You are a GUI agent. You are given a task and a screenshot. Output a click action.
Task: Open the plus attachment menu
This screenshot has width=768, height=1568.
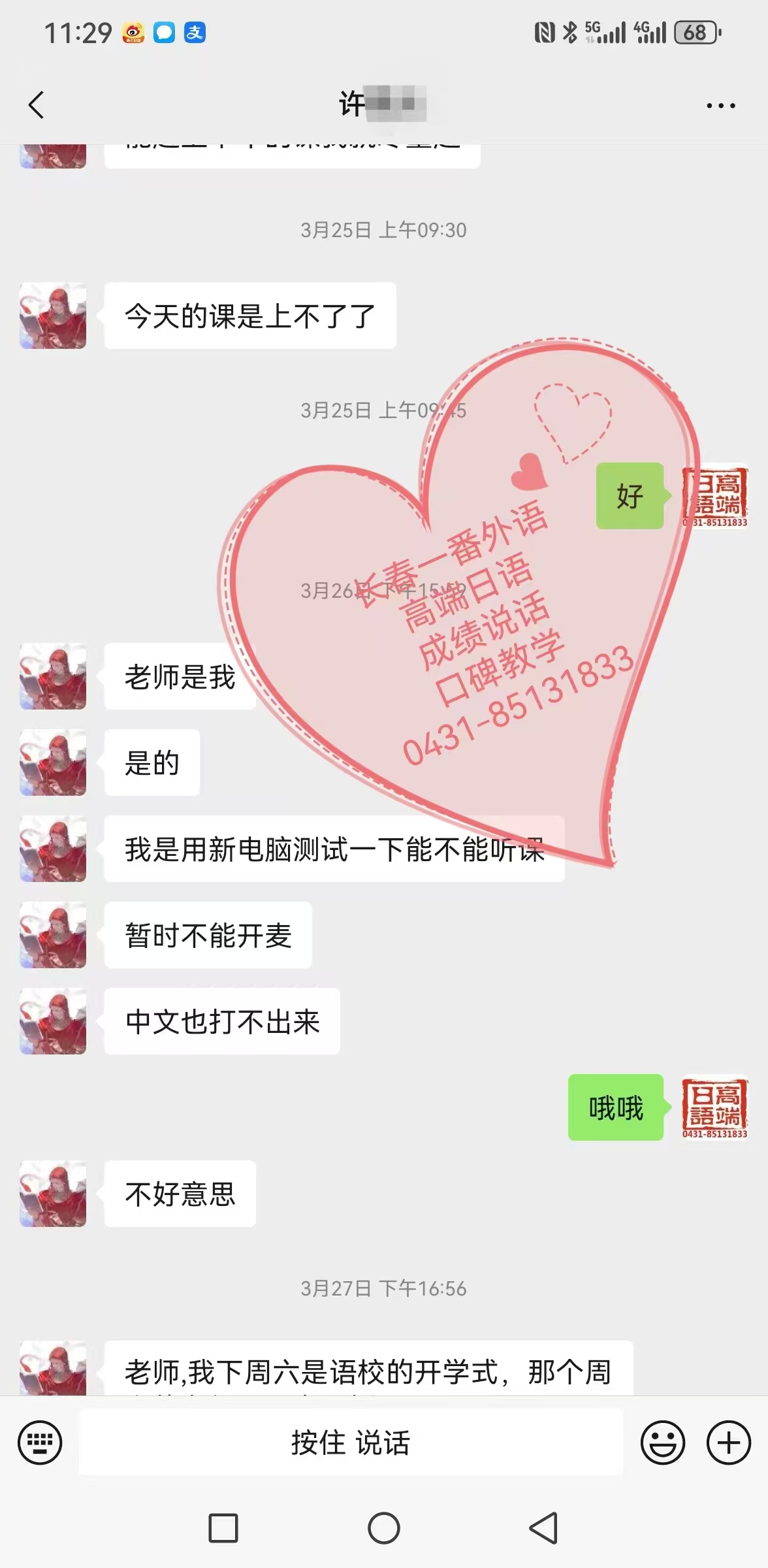(x=729, y=1442)
